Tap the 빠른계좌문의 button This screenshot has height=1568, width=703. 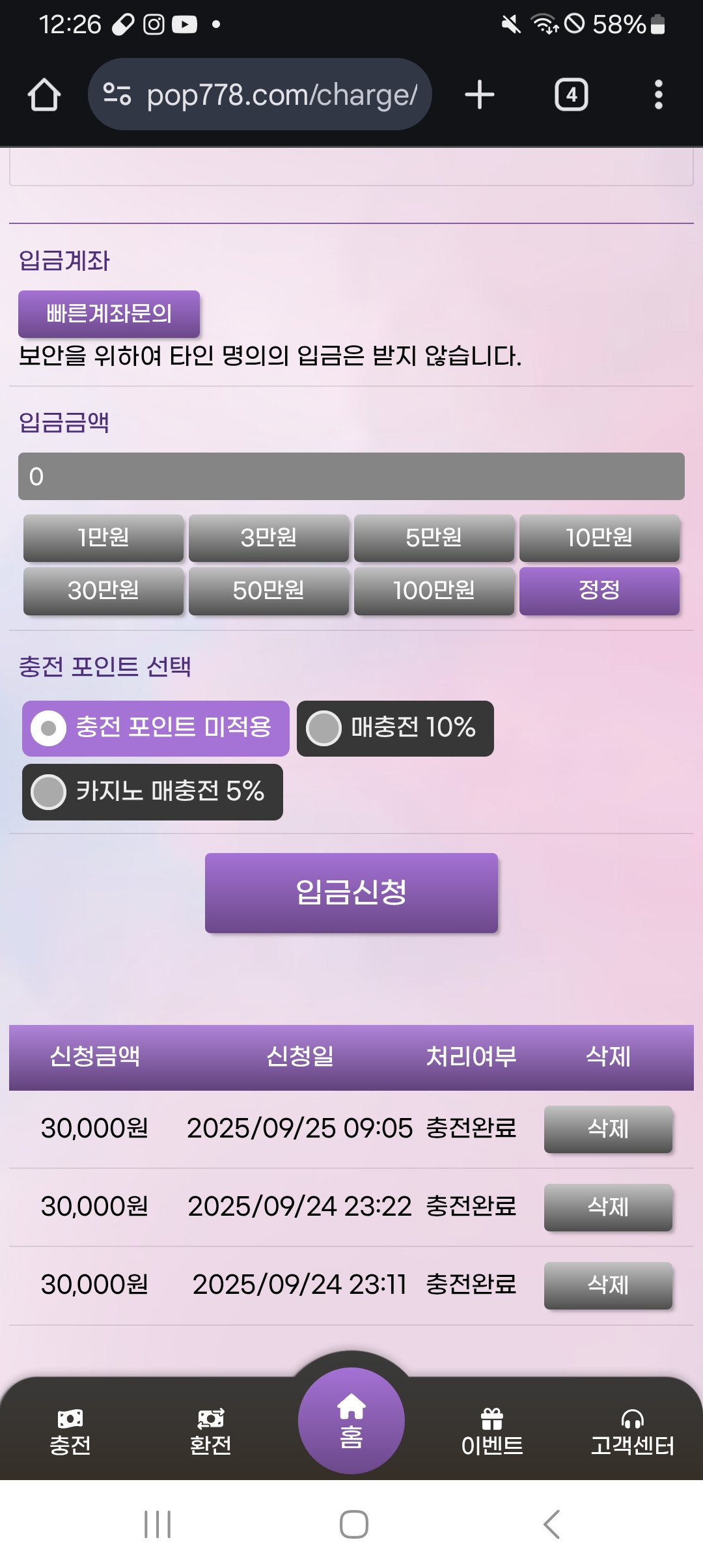coord(109,314)
